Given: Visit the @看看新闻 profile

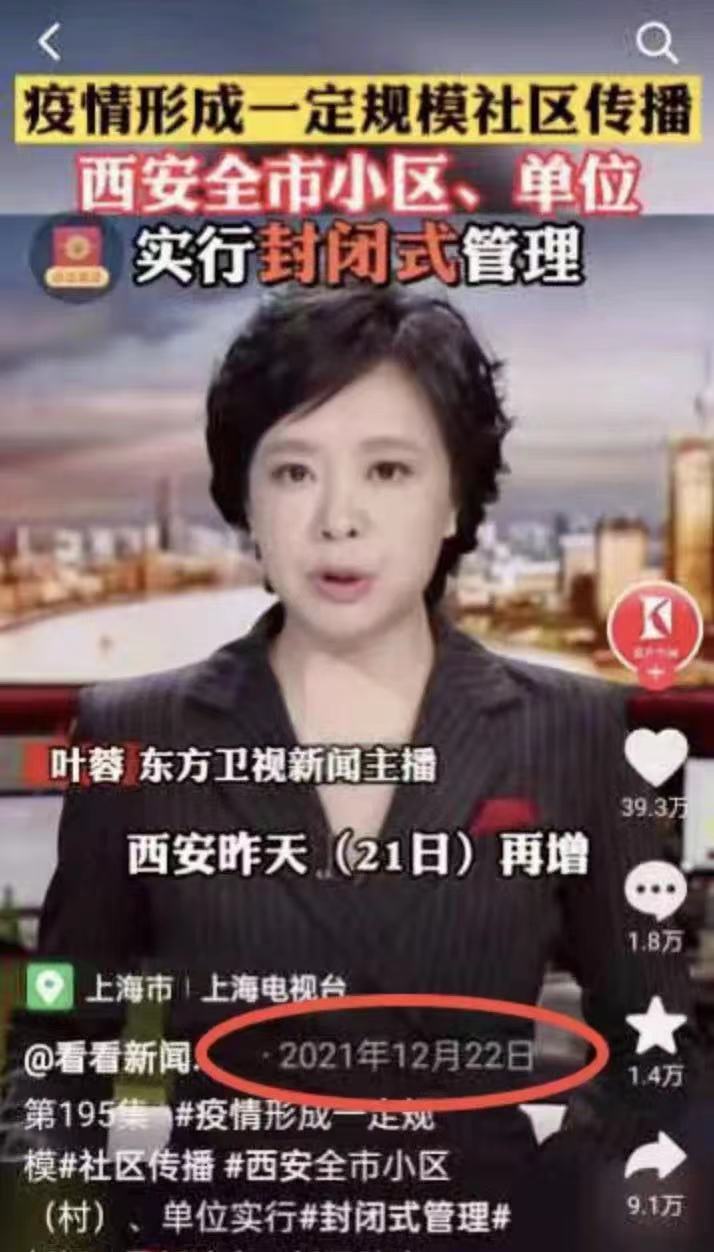Looking at the screenshot, I should click(110, 1060).
